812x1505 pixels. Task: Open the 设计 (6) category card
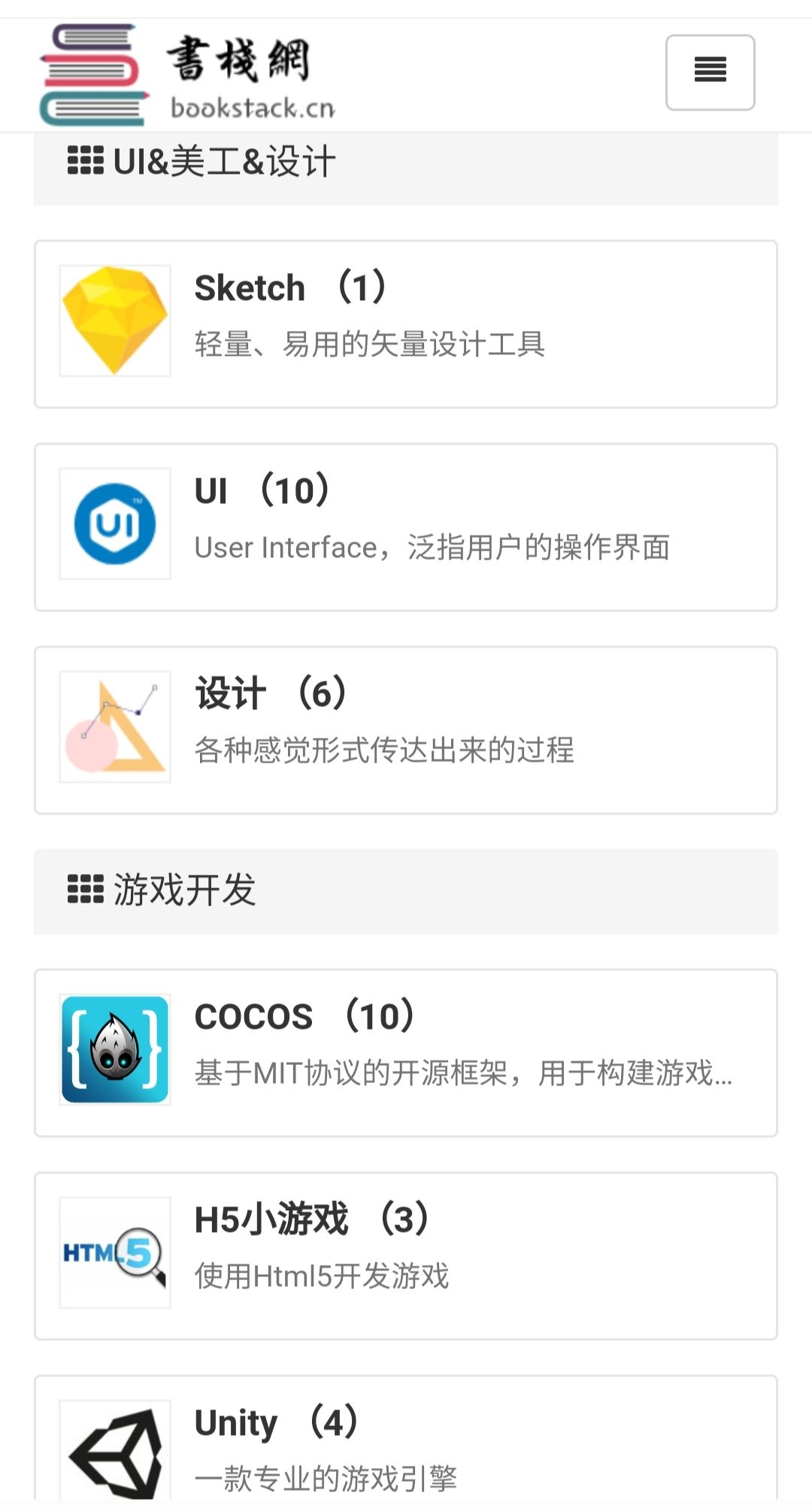point(406,730)
